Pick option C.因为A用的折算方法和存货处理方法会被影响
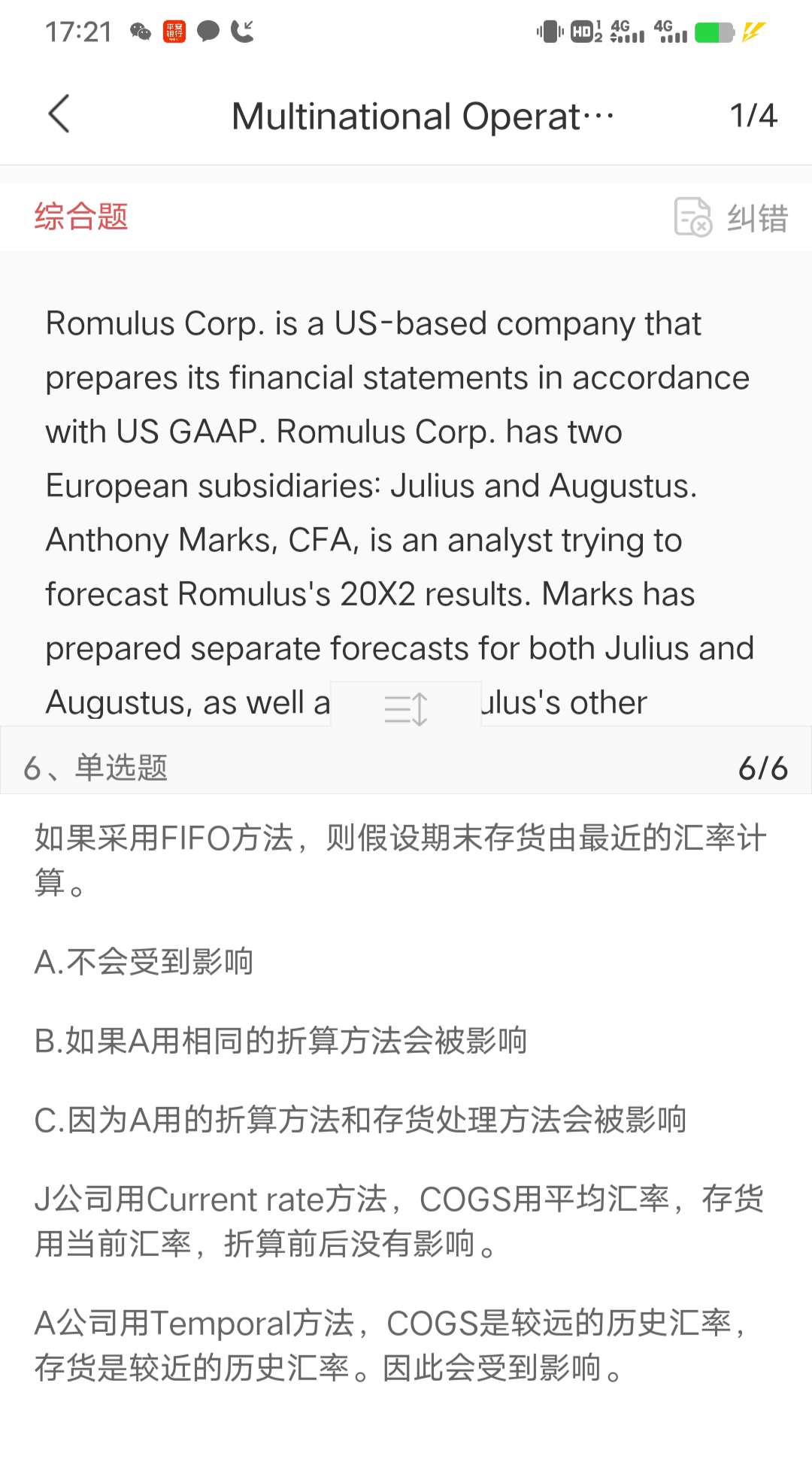812x1462 pixels. pos(360,1120)
